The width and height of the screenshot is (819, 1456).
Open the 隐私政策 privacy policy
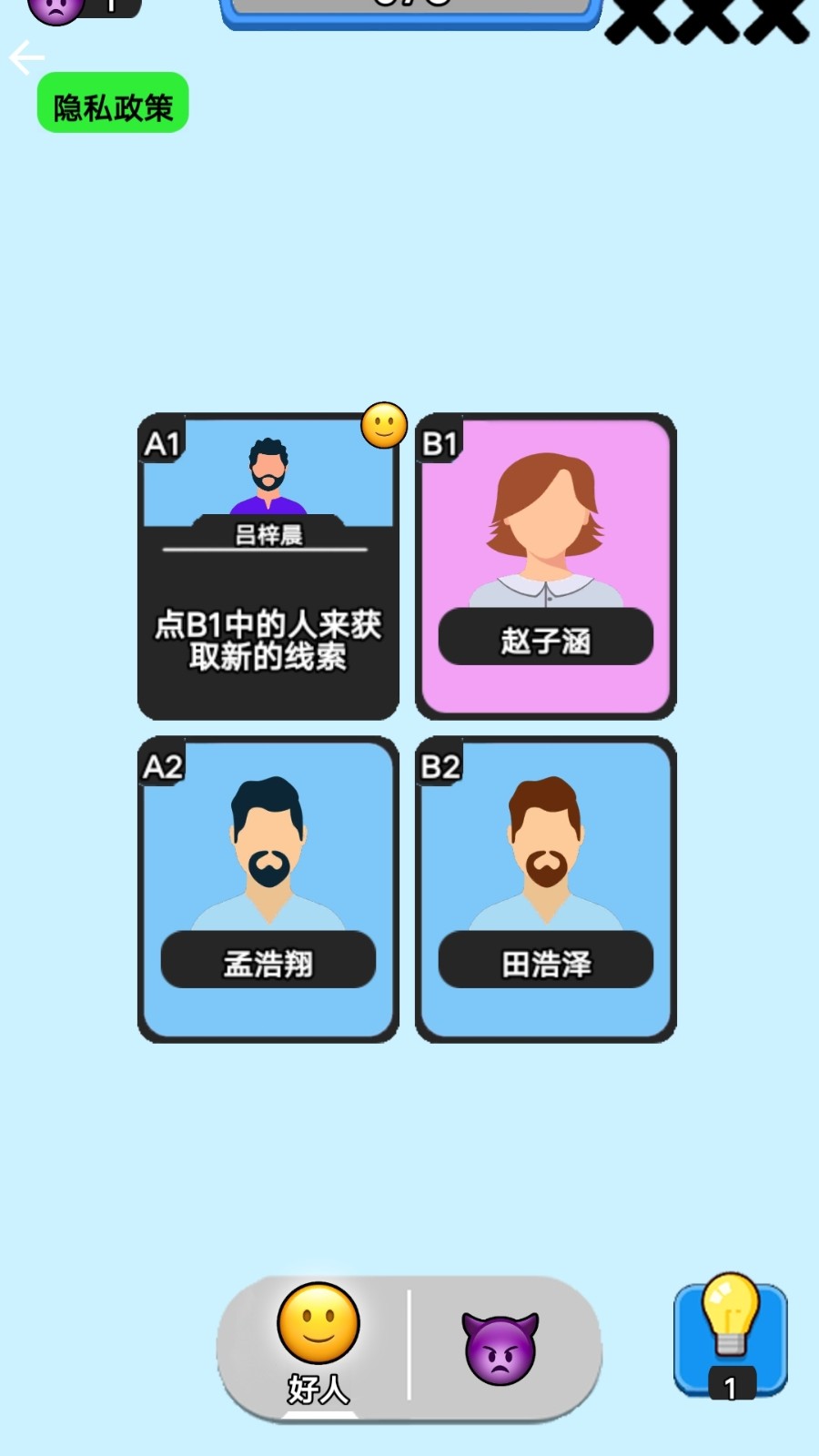[113, 104]
